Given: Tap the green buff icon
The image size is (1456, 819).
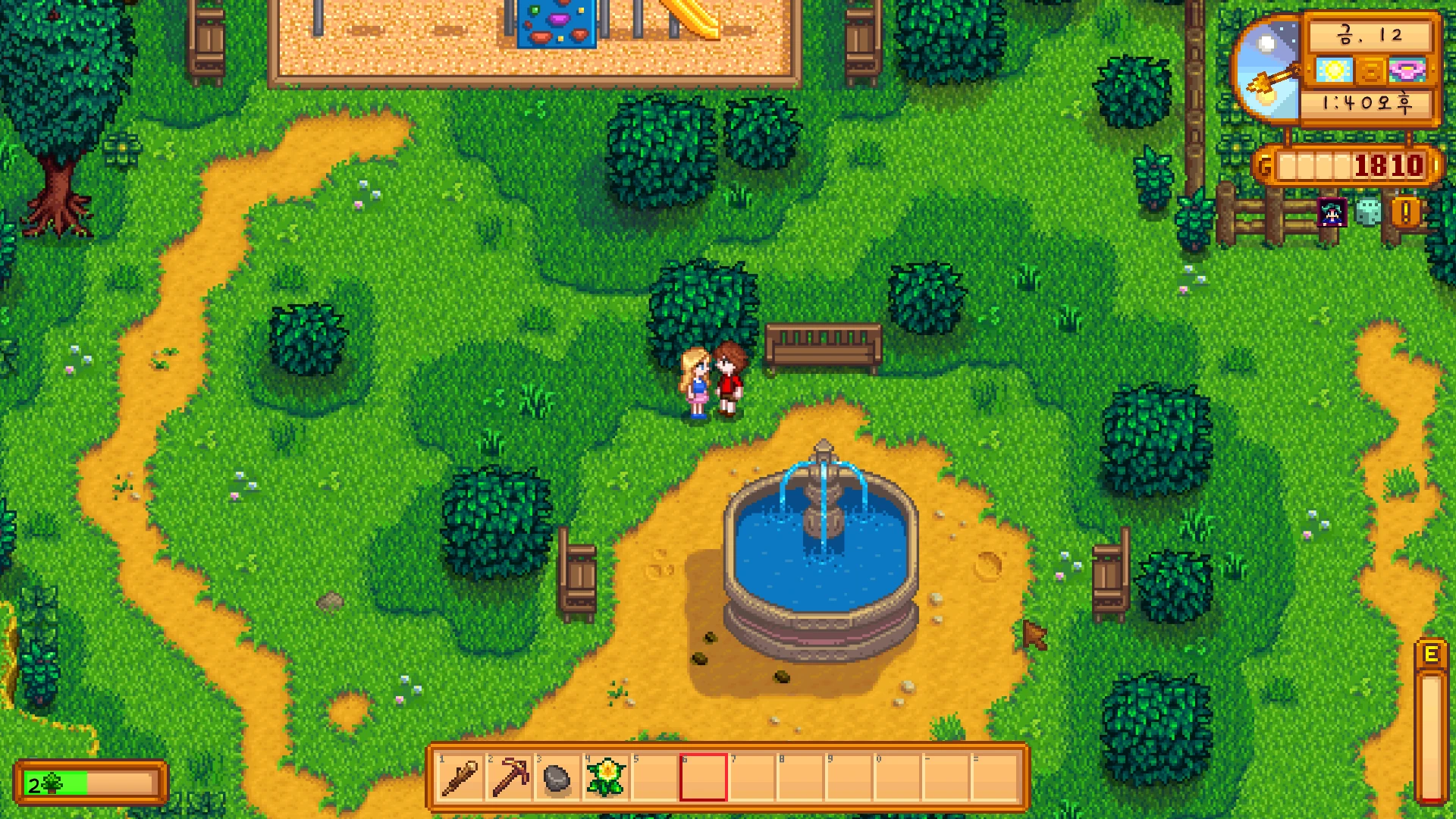Looking at the screenshot, I should point(1367,212).
